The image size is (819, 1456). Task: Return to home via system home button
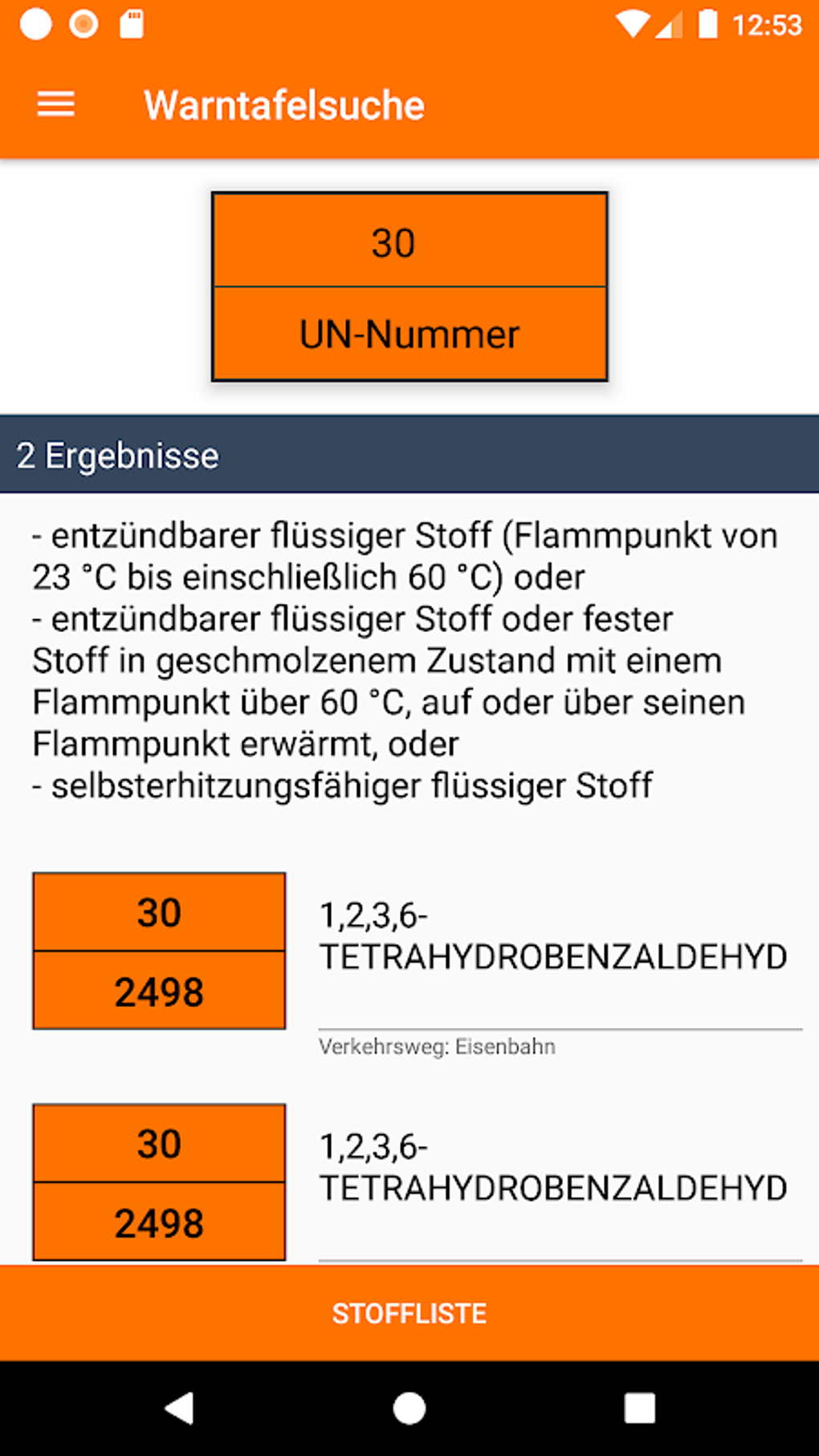pos(409,1408)
